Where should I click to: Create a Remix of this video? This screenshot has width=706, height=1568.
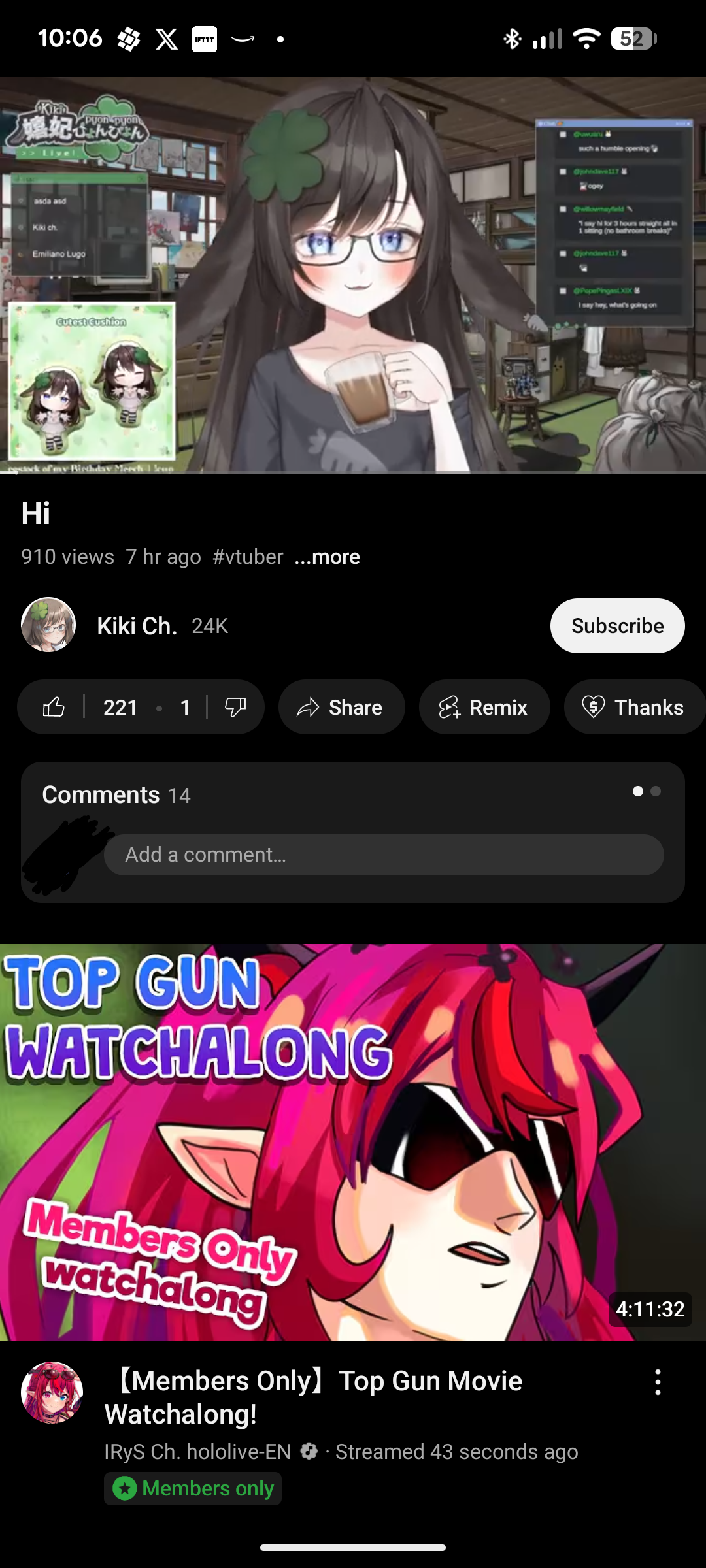coord(484,707)
